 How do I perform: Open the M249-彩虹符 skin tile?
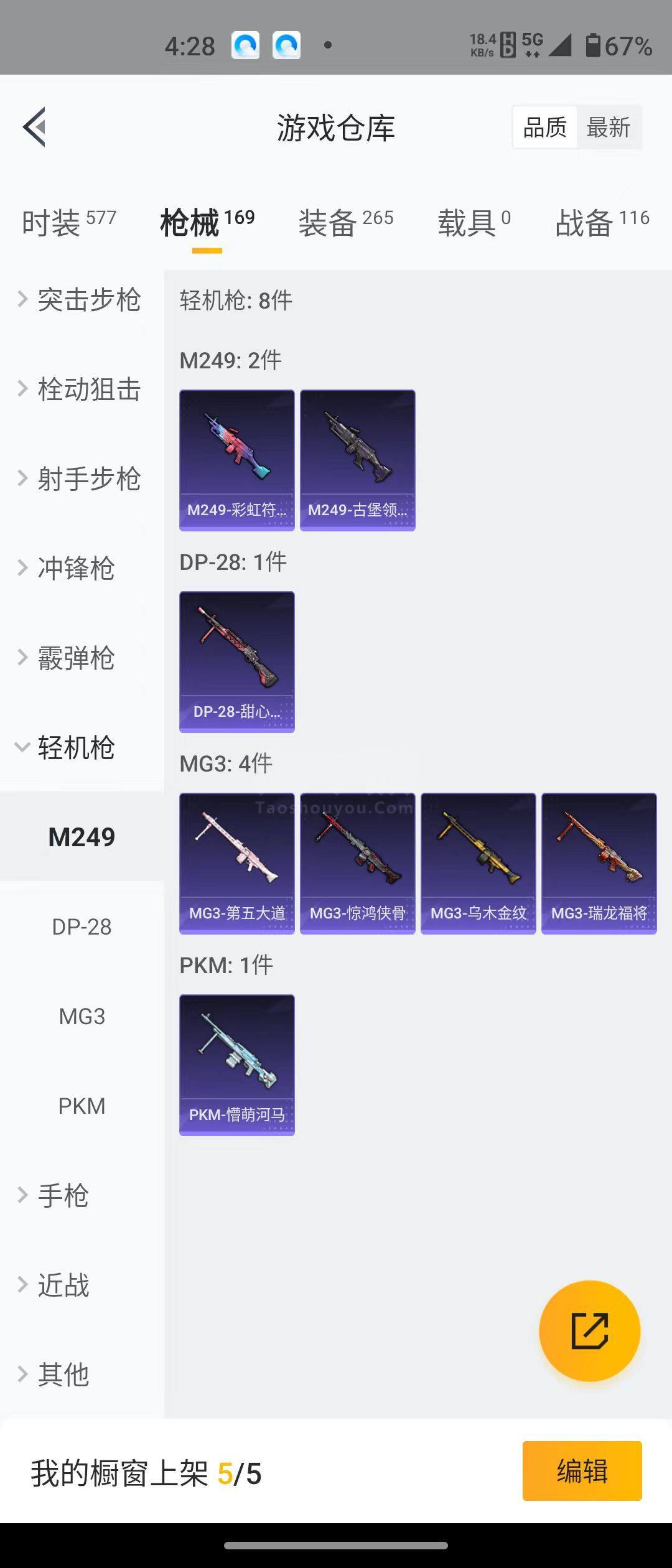pos(236,460)
